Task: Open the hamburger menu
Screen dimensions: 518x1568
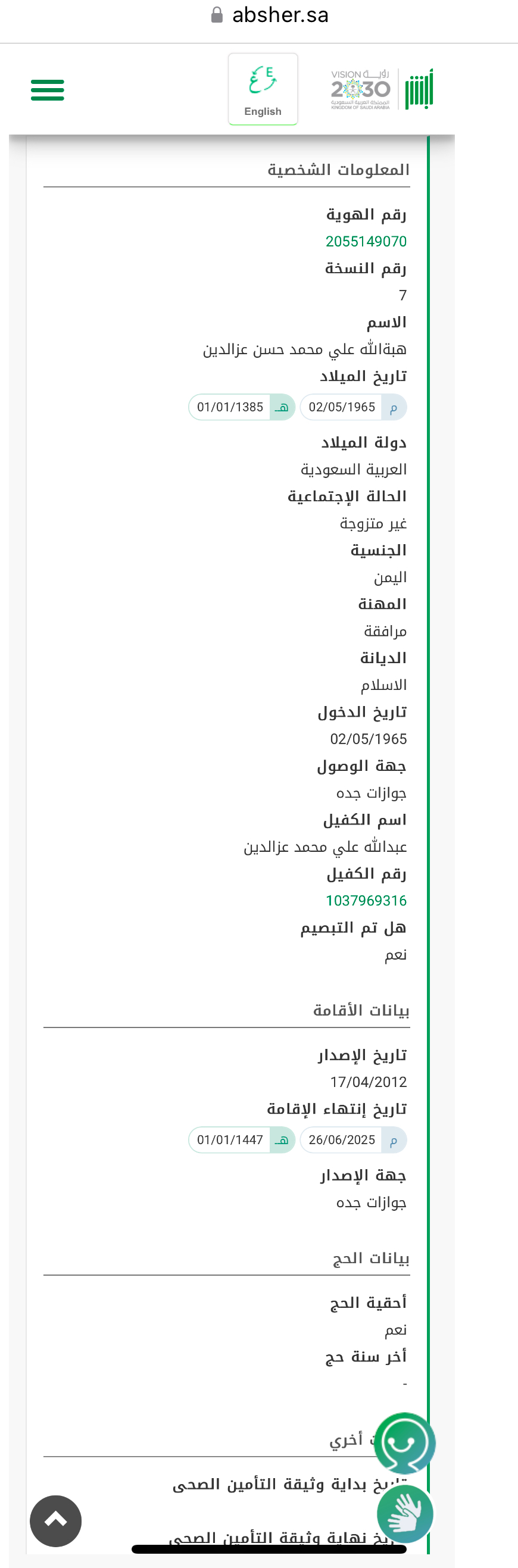Action: point(48,90)
